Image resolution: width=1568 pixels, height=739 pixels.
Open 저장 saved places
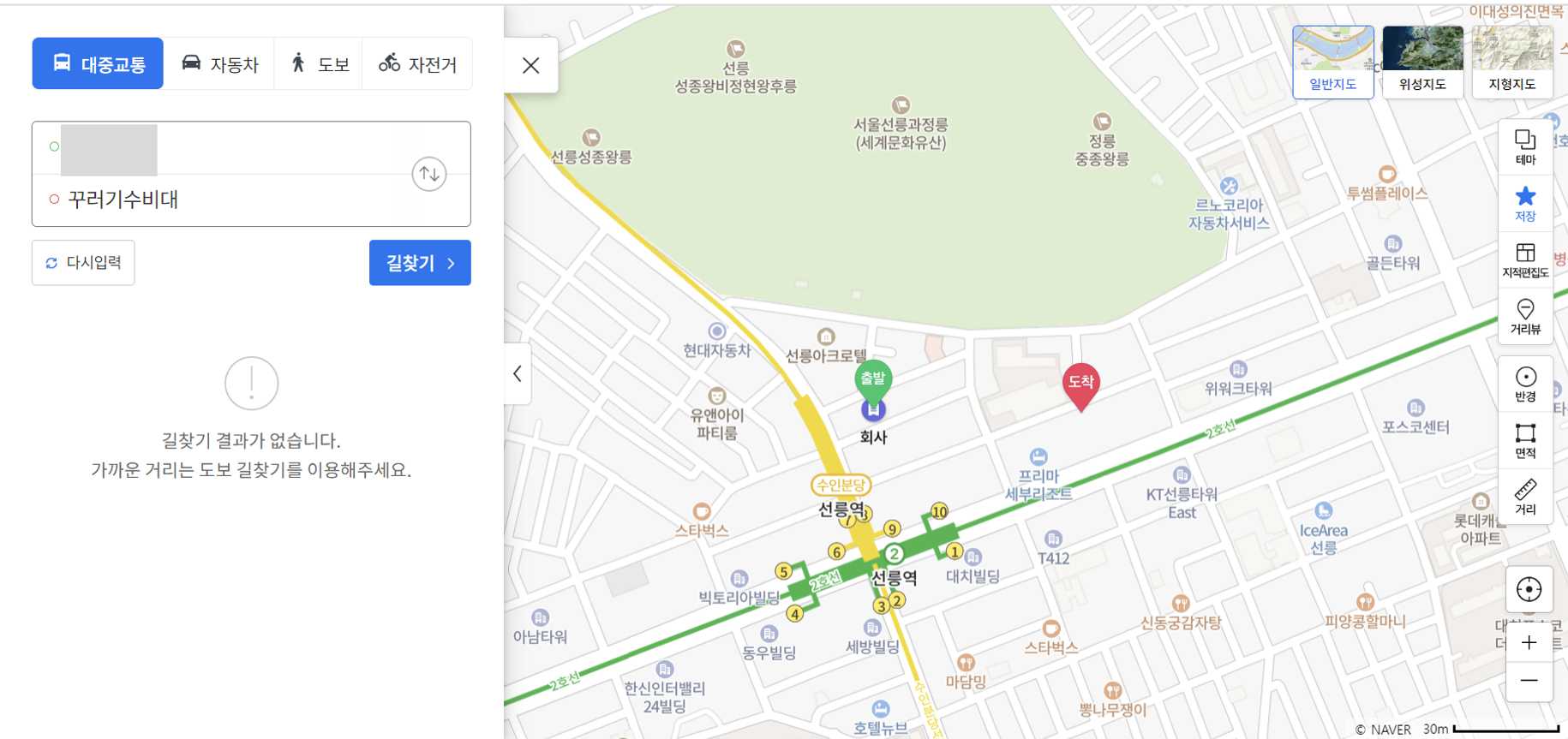tap(1525, 204)
